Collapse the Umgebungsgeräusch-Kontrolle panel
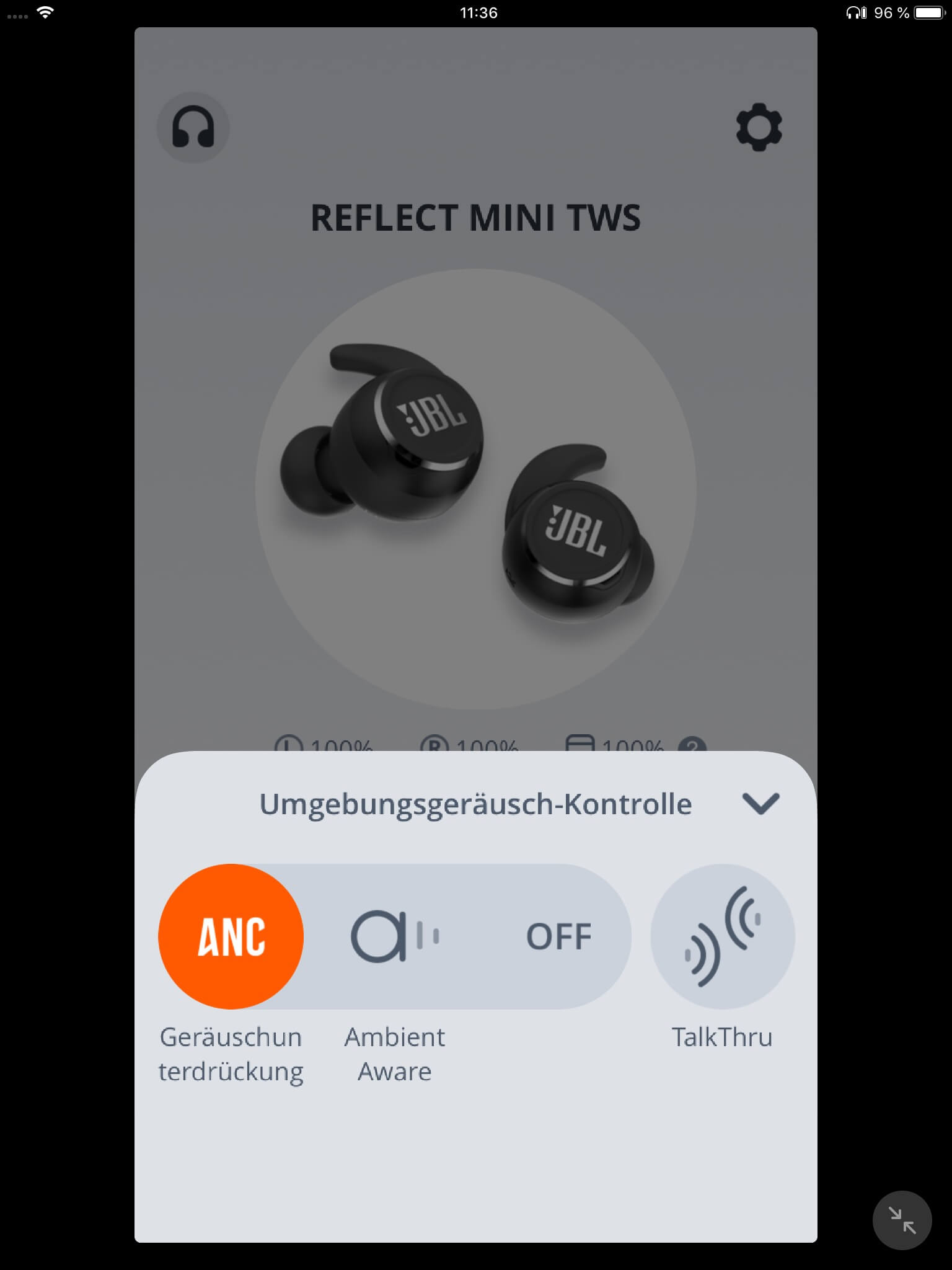Viewport: 952px width, 1270px height. click(x=760, y=804)
